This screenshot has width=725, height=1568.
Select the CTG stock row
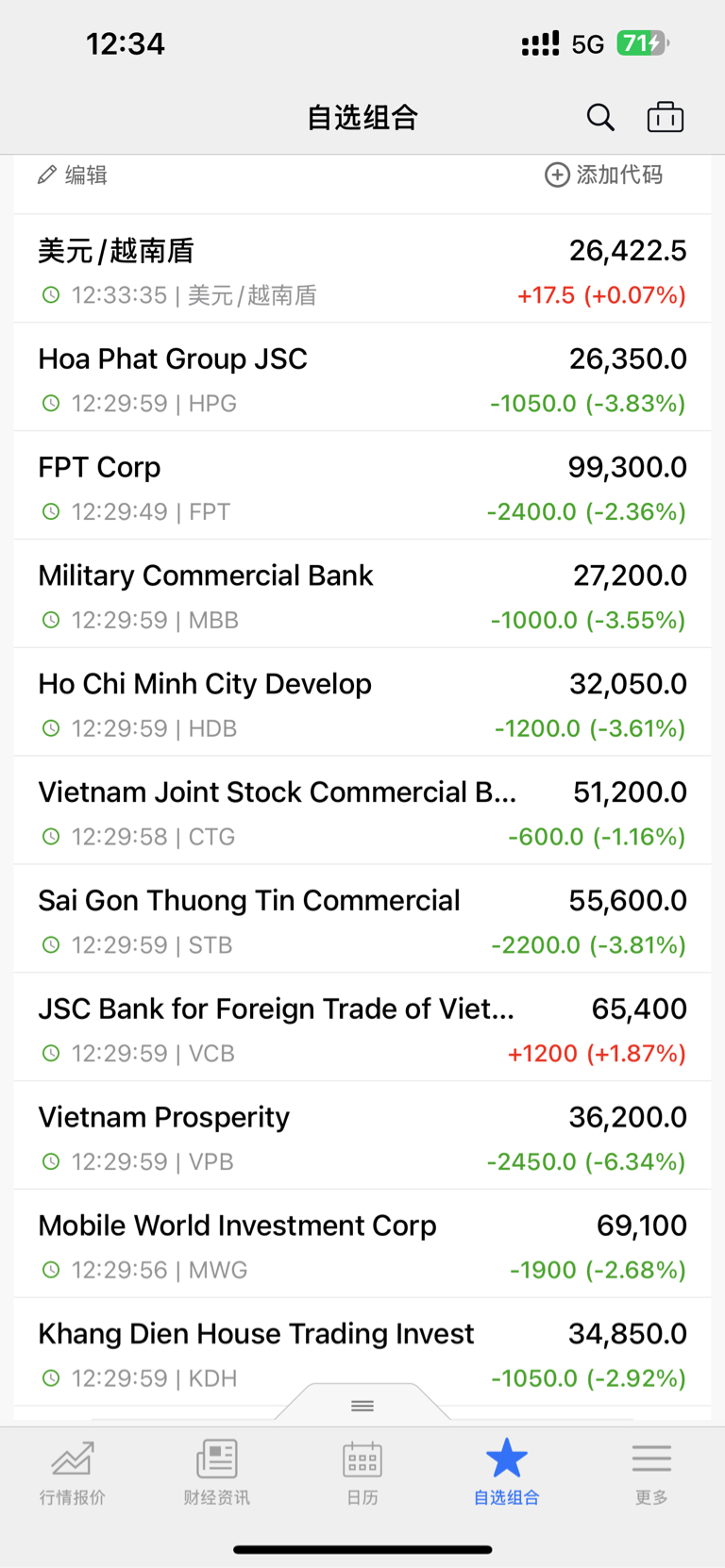pos(362,811)
